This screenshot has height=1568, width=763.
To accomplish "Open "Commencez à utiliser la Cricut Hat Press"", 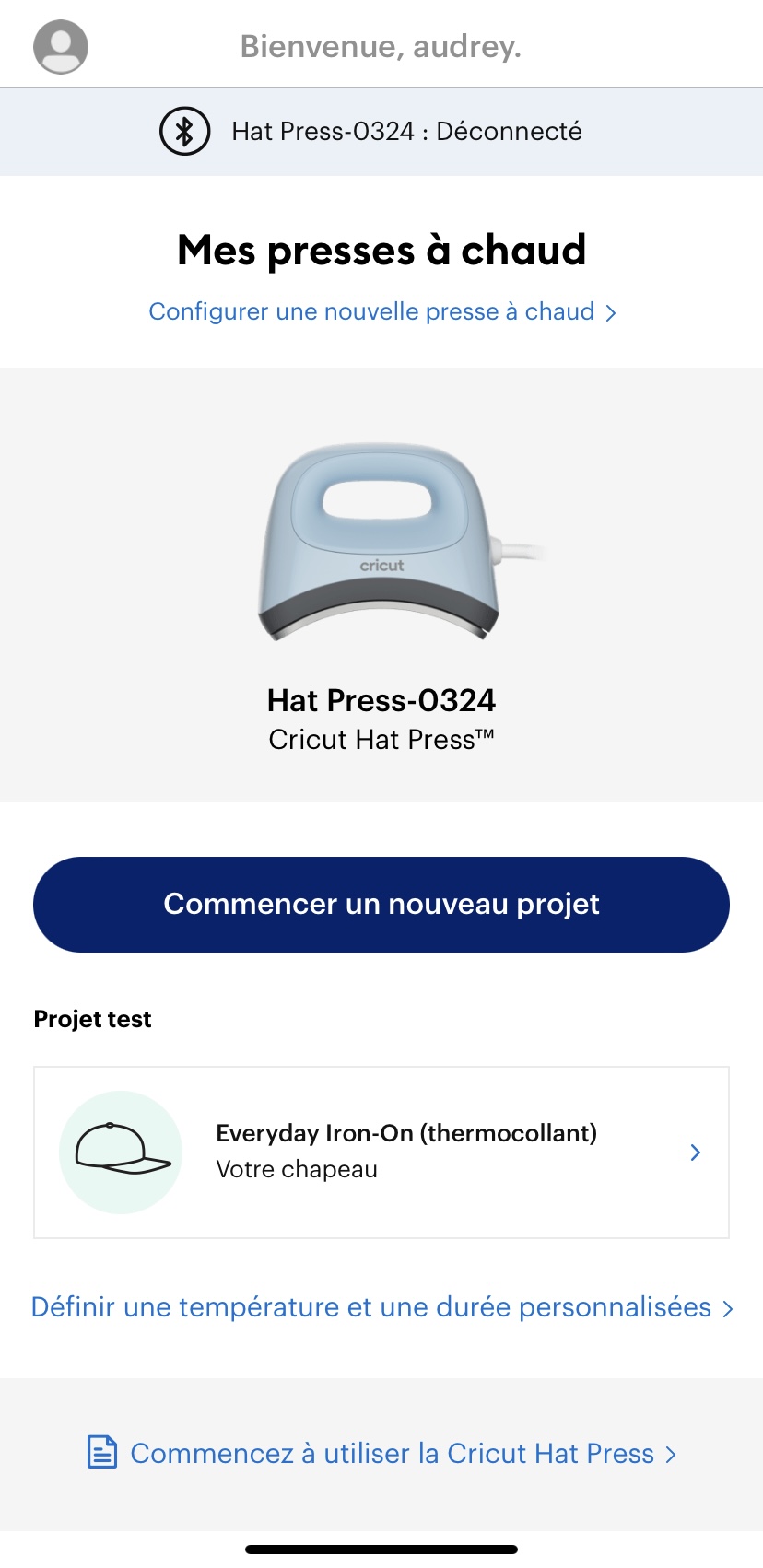I will tap(381, 1454).
